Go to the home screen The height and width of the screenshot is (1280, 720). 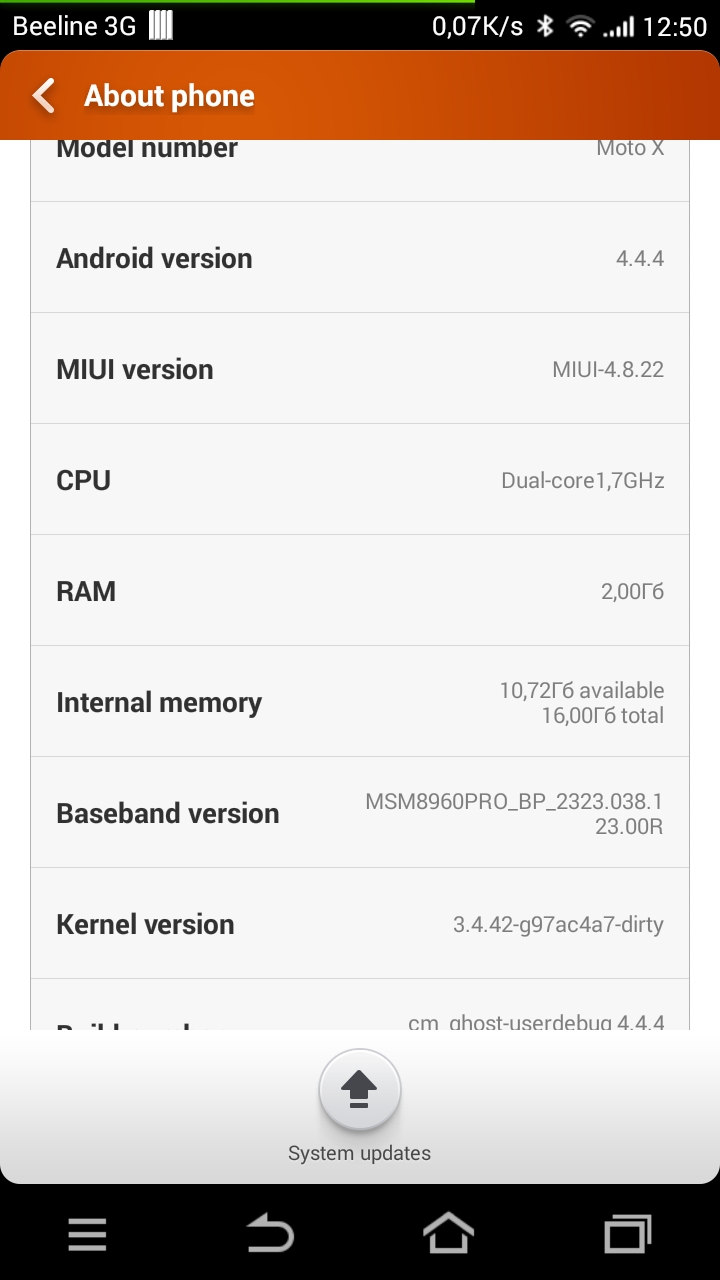(x=449, y=1234)
